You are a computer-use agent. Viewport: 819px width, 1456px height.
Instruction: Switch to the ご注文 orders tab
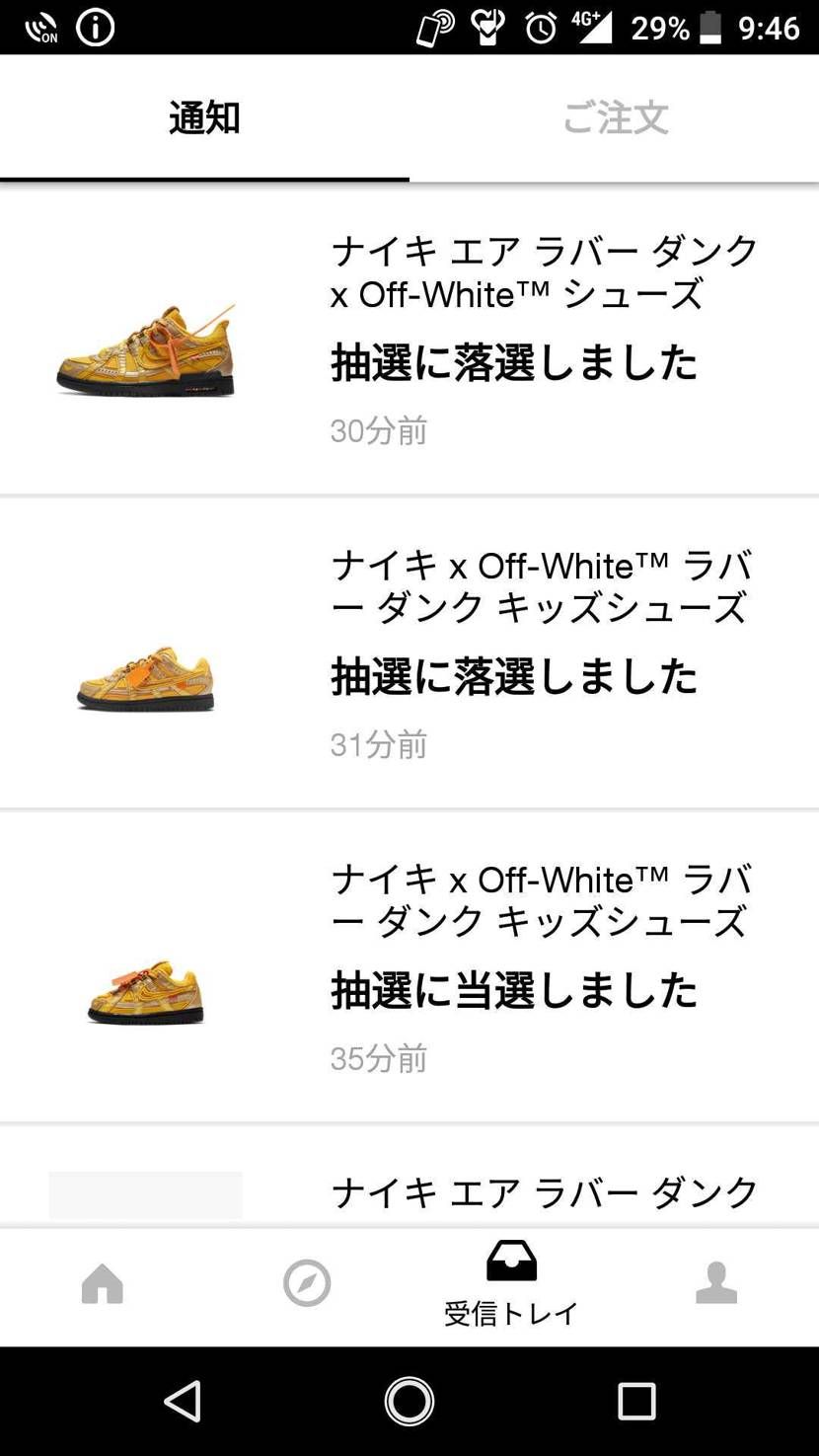pos(615,116)
